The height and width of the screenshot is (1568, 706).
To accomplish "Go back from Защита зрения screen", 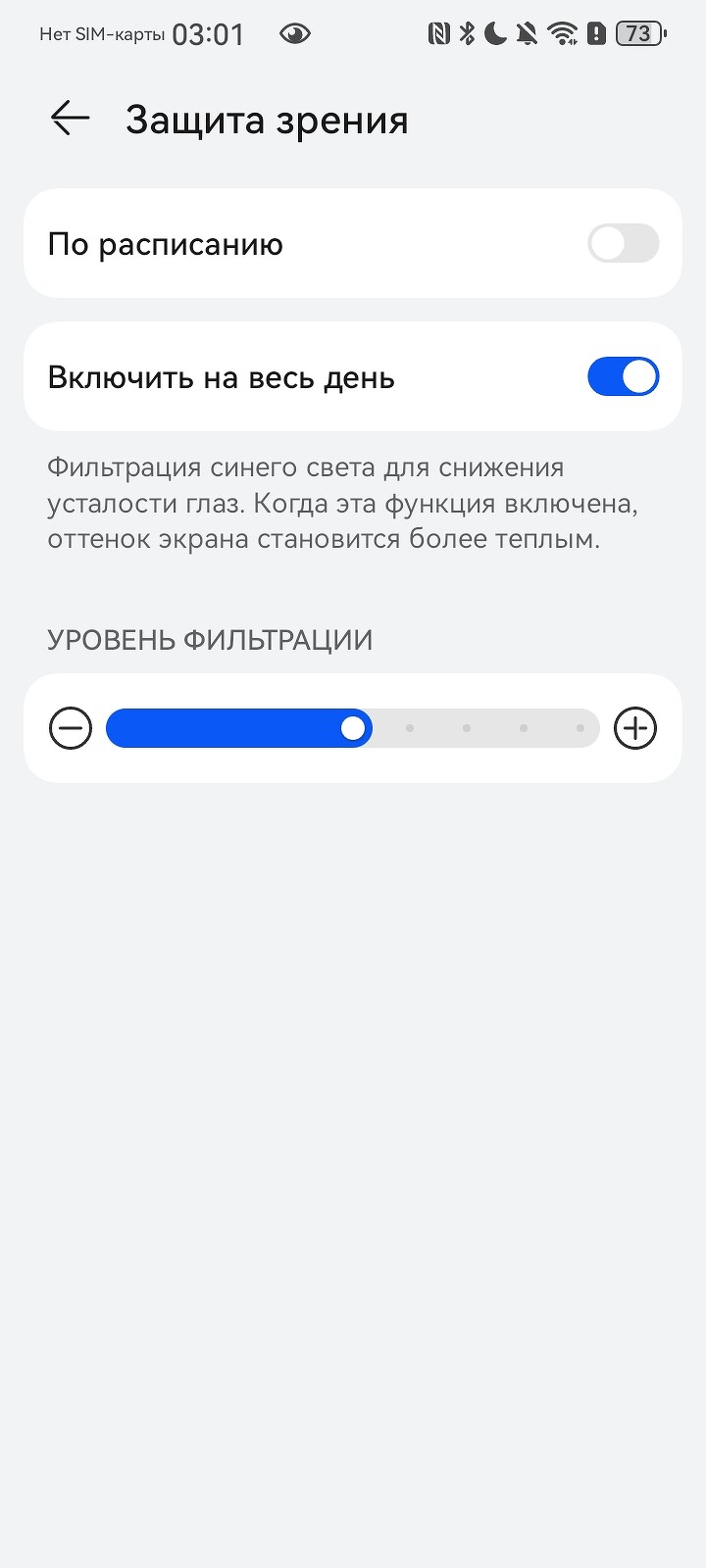I will (70, 119).
